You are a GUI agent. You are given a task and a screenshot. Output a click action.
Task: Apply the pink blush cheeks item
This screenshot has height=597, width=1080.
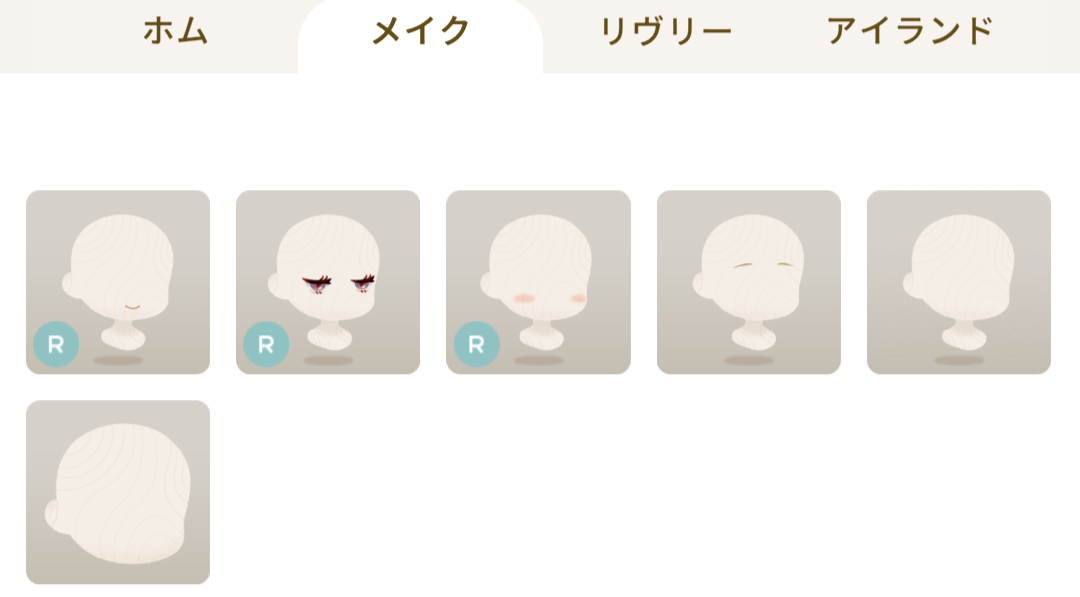tap(538, 282)
